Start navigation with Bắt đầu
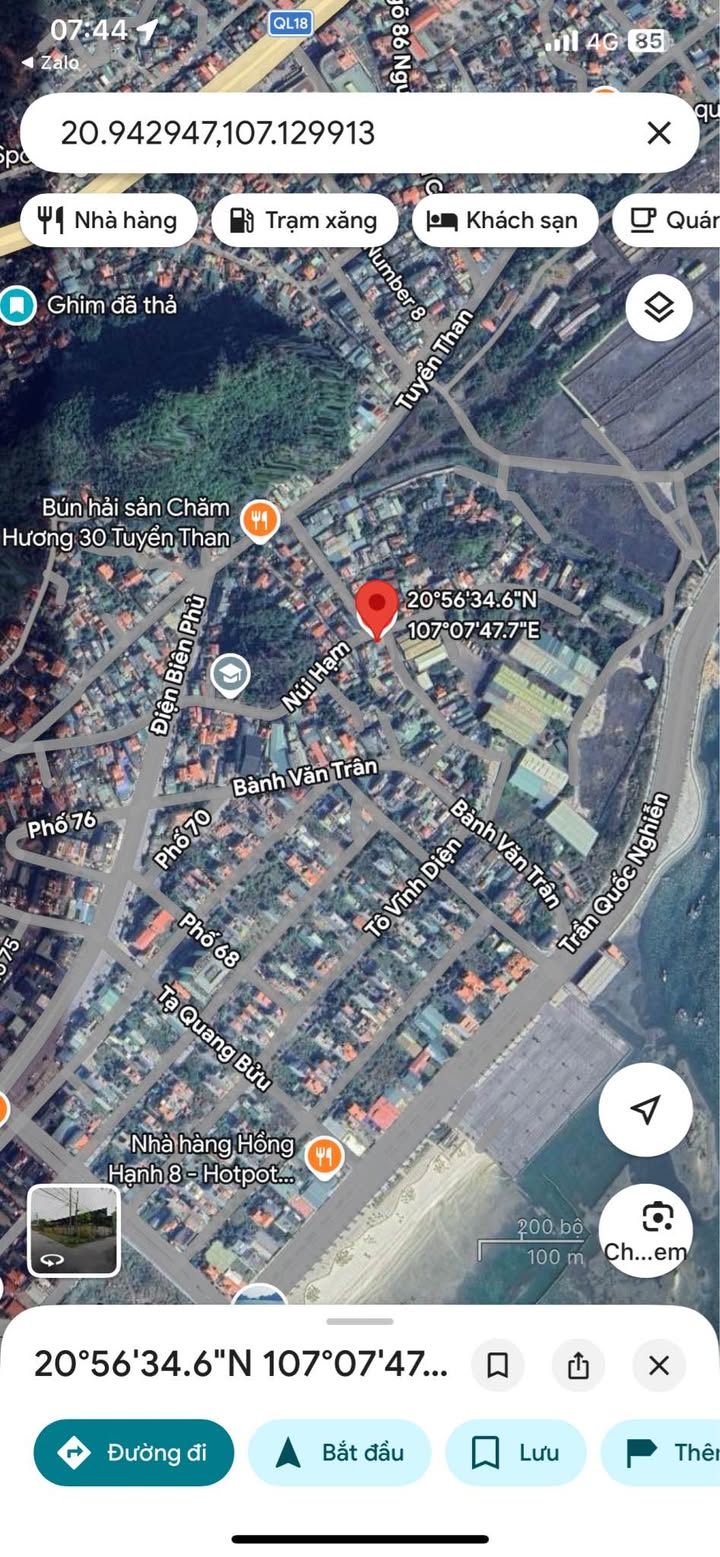This screenshot has width=720, height=1557. pos(339,1452)
